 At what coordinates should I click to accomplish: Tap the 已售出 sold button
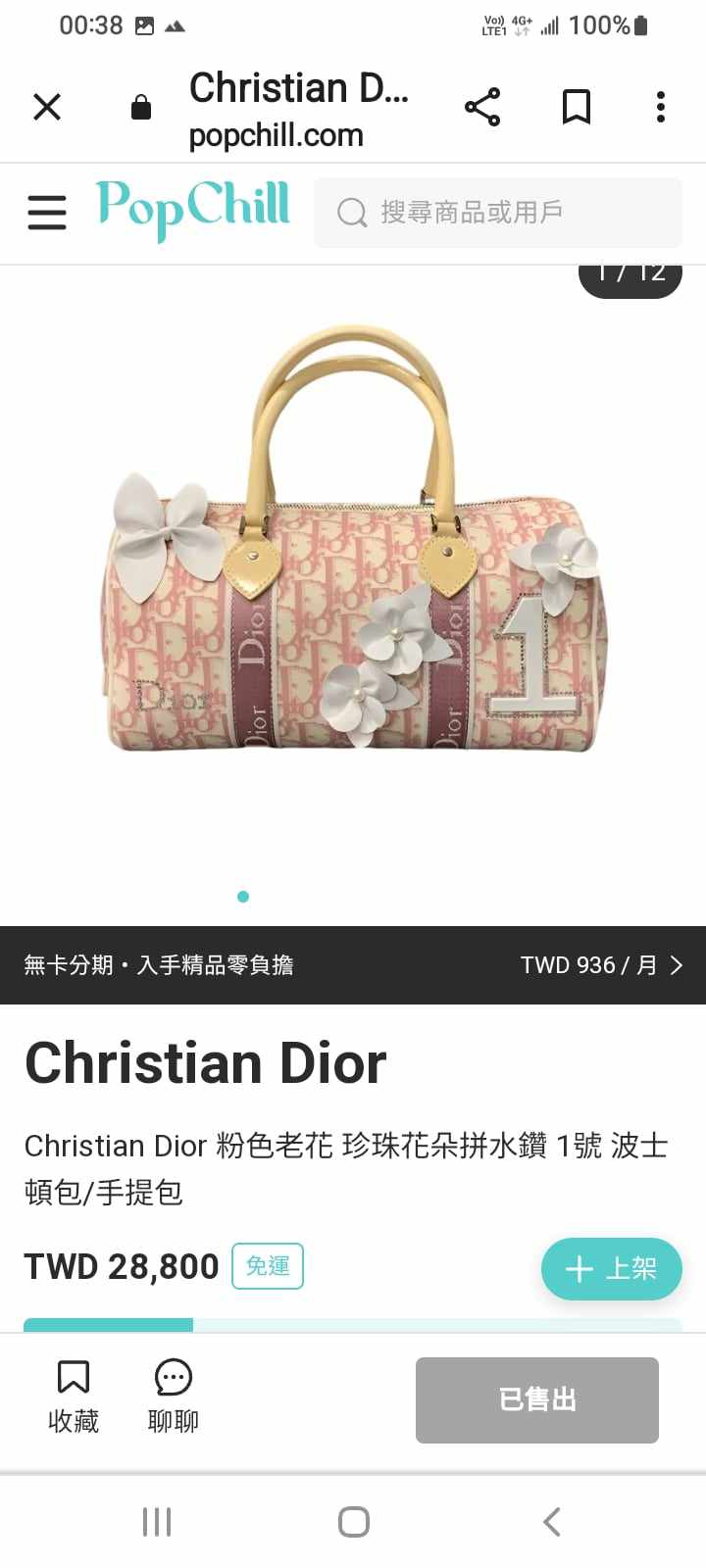[x=536, y=1399]
